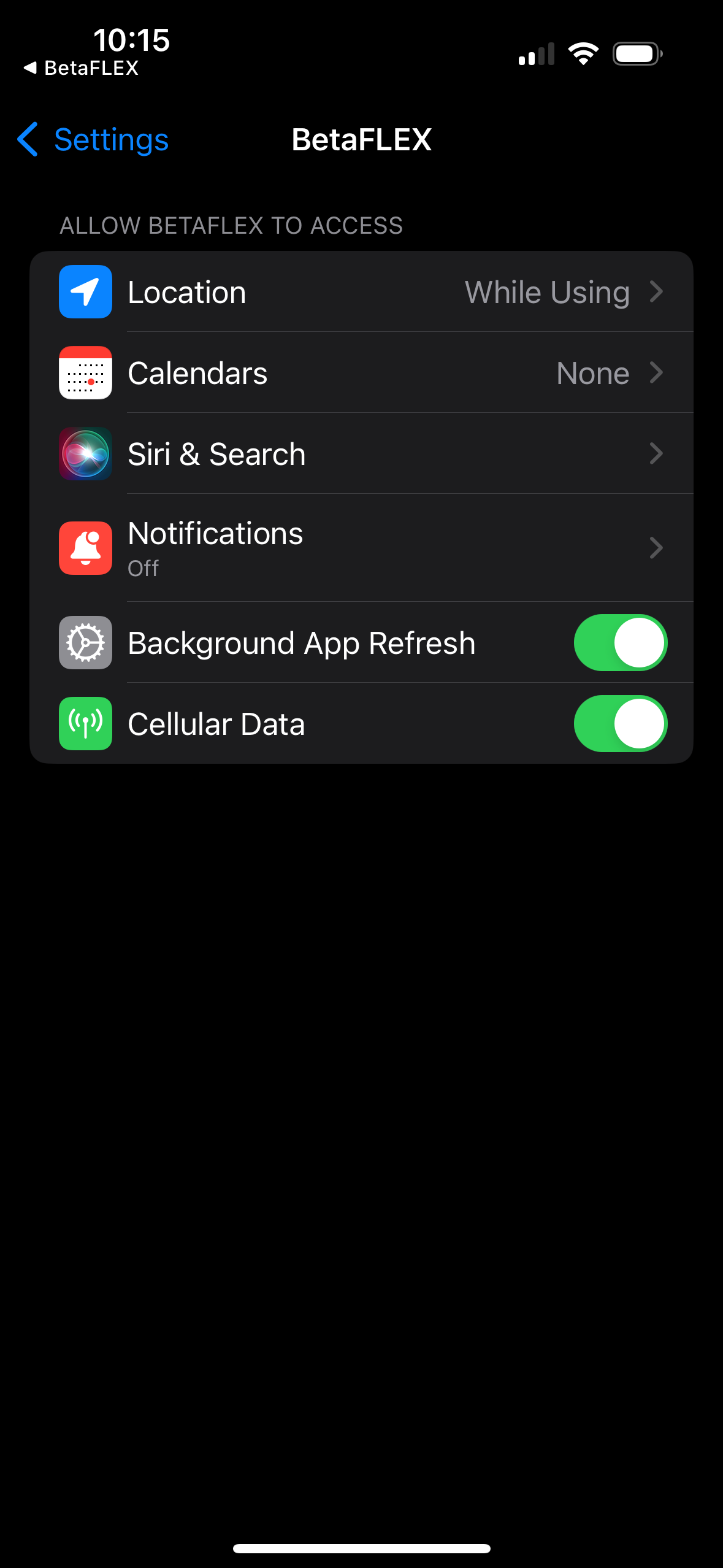723x1568 pixels.
Task: Tap the gray Background App Refresh gear icon
Action: (85, 642)
